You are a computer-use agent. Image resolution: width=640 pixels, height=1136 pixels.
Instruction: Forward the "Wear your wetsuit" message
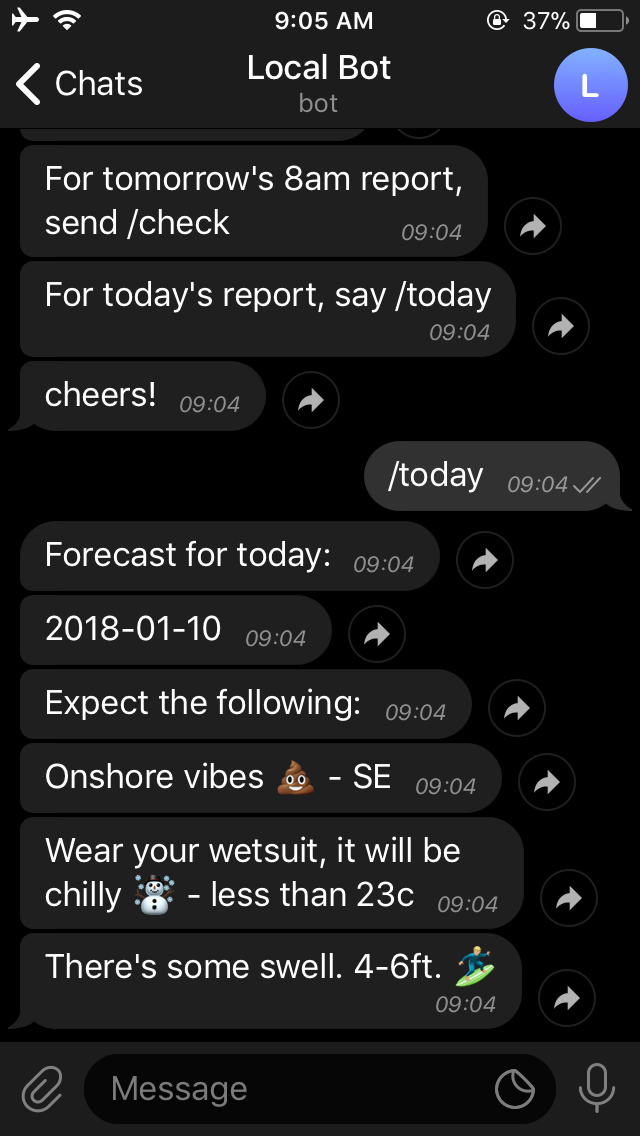tap(569, 899)
